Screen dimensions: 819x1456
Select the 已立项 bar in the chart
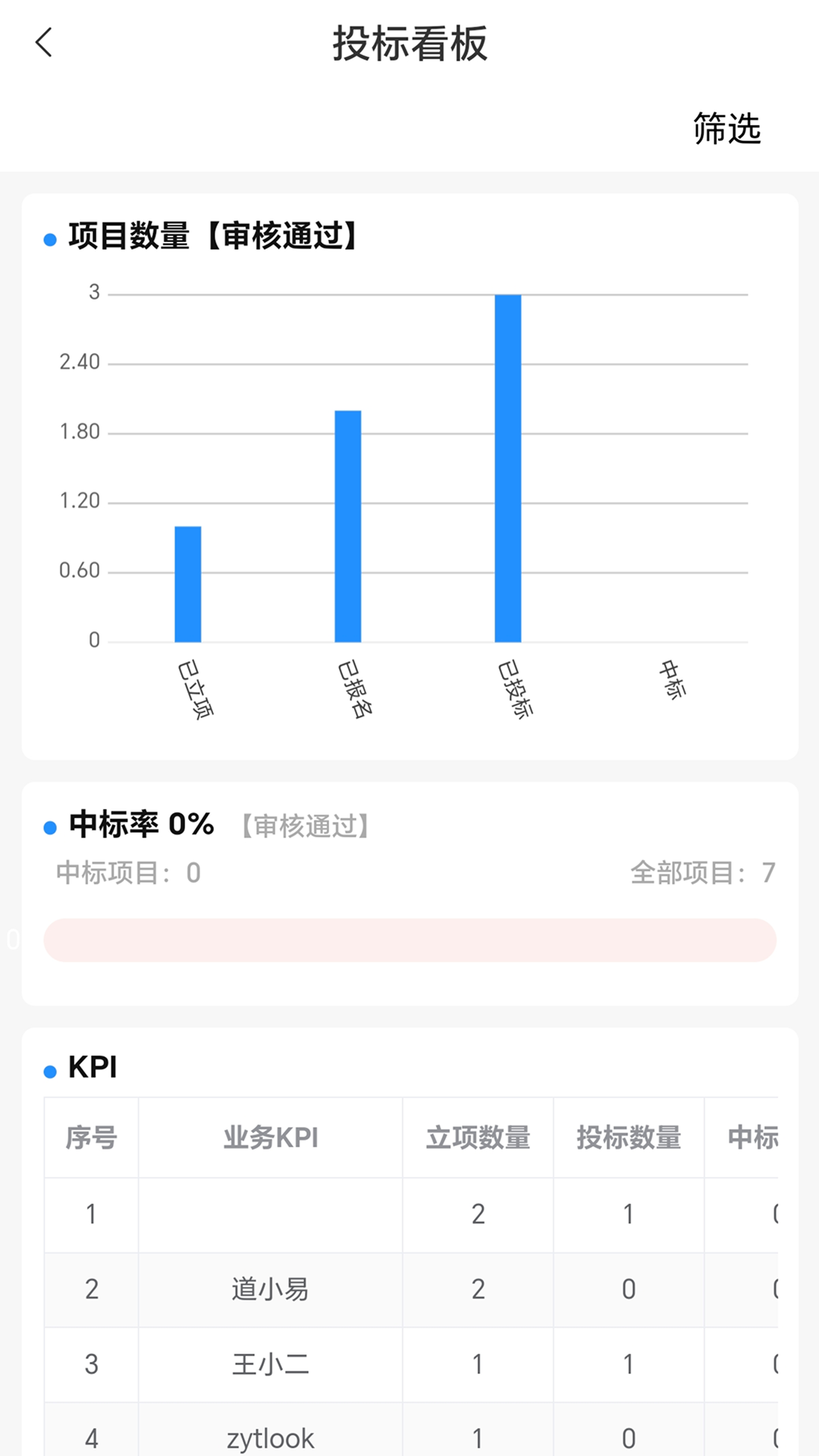187,584
